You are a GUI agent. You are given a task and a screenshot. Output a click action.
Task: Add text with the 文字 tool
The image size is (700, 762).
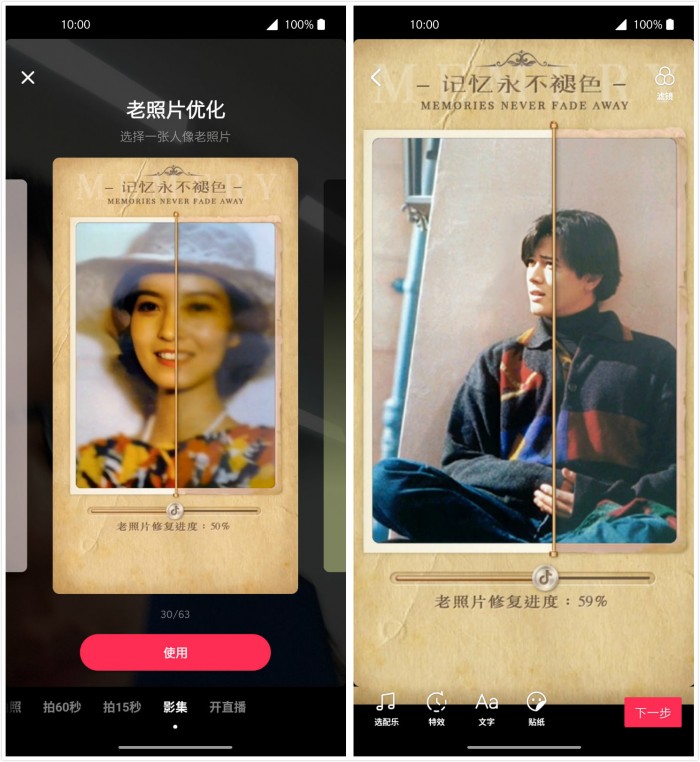pyautogui.click(x=486, y=708)
